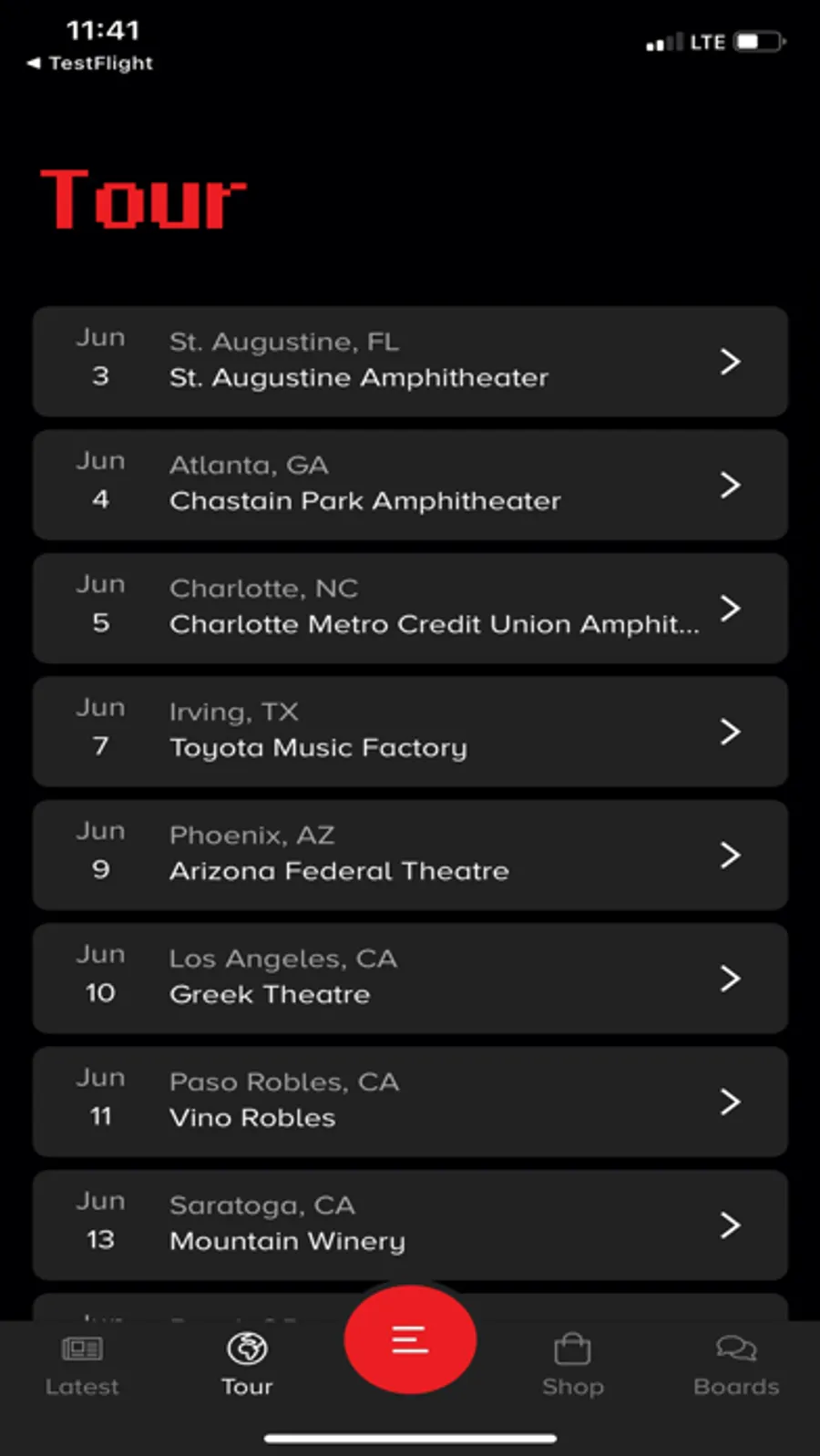Image resolution: width=820 pixels, height=1456 pixels.
Task: Open the Arizona Federal Theatre date
Action: [x=410, y=855]
